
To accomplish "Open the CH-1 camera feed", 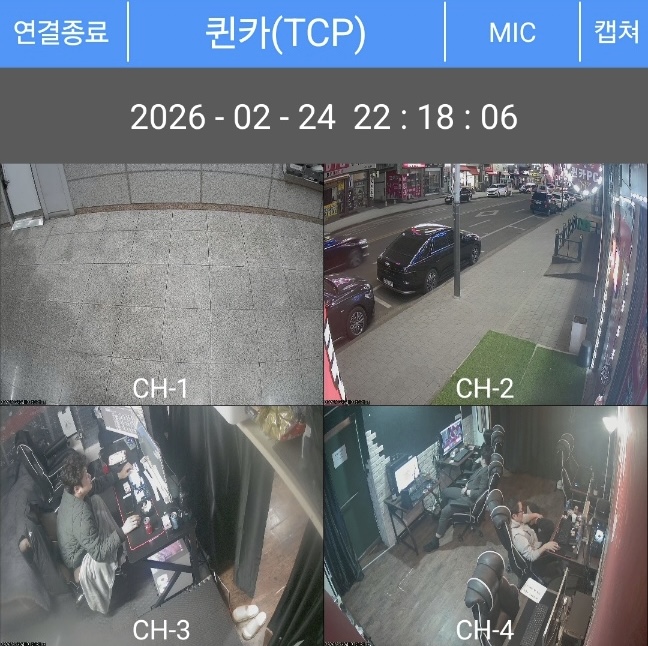I will click(161, 284).
